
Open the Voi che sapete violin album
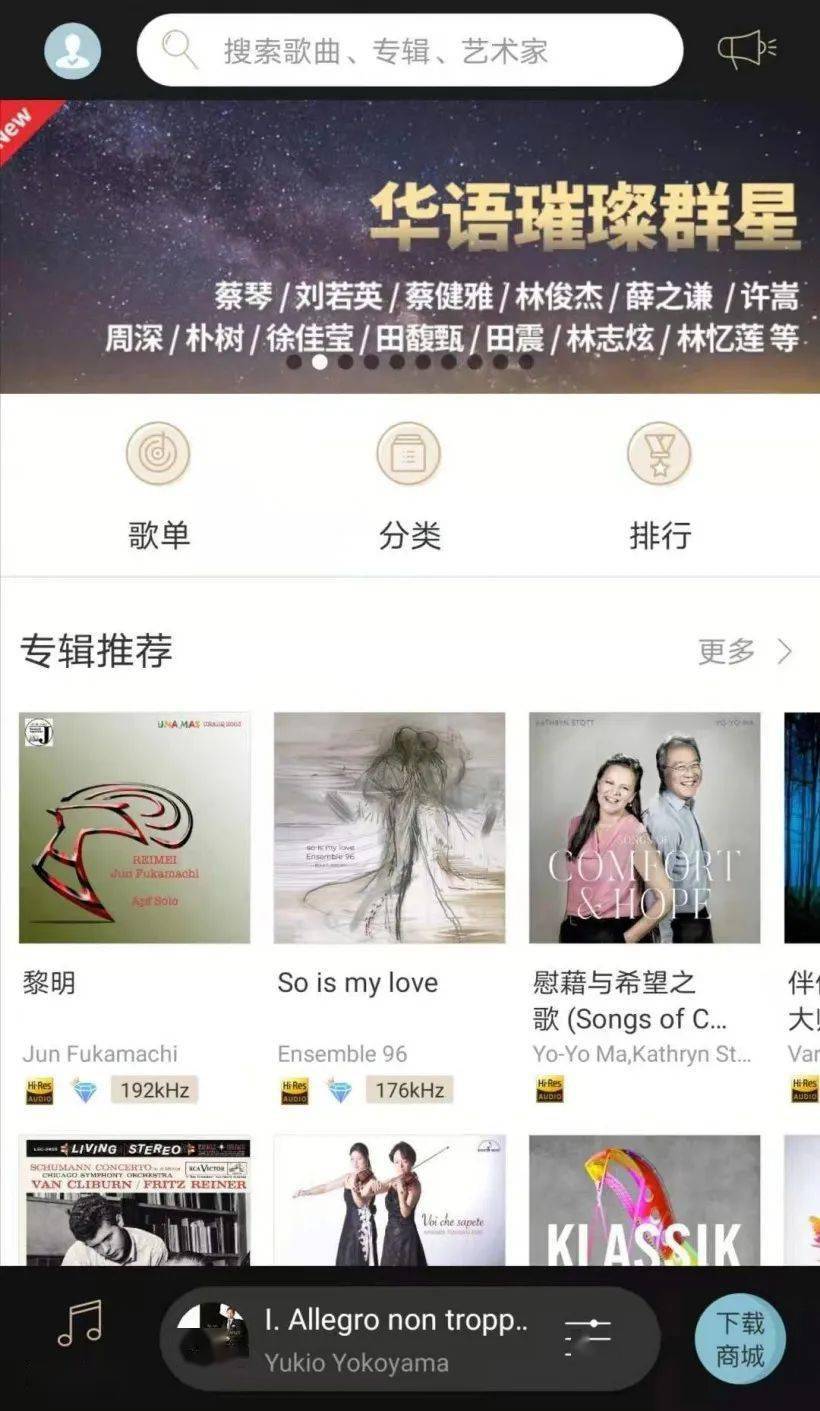[x=389, y=1200]
